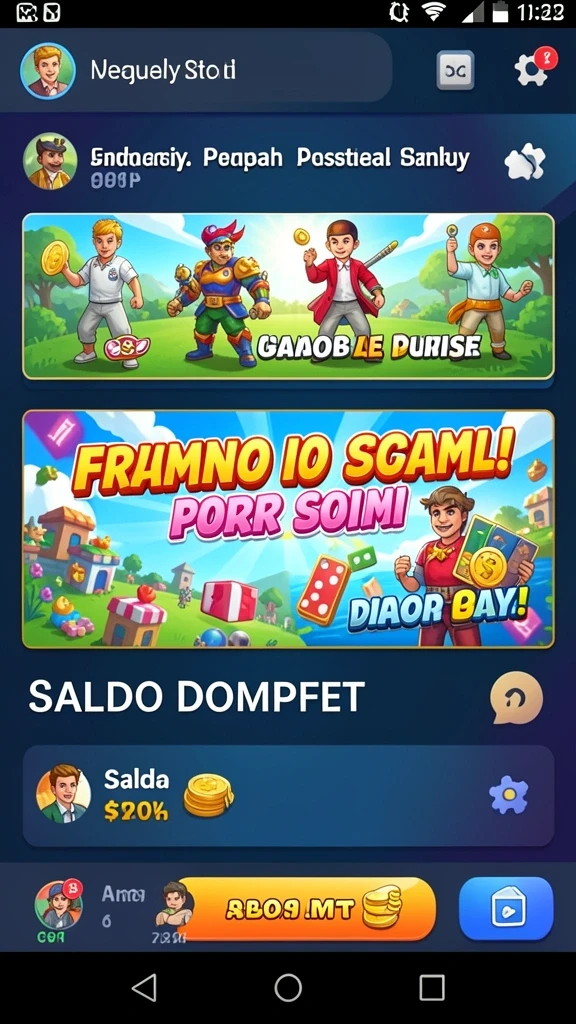Go back using the system back button
Viewport: 576px width, 1024px height.
click(144, 987)
